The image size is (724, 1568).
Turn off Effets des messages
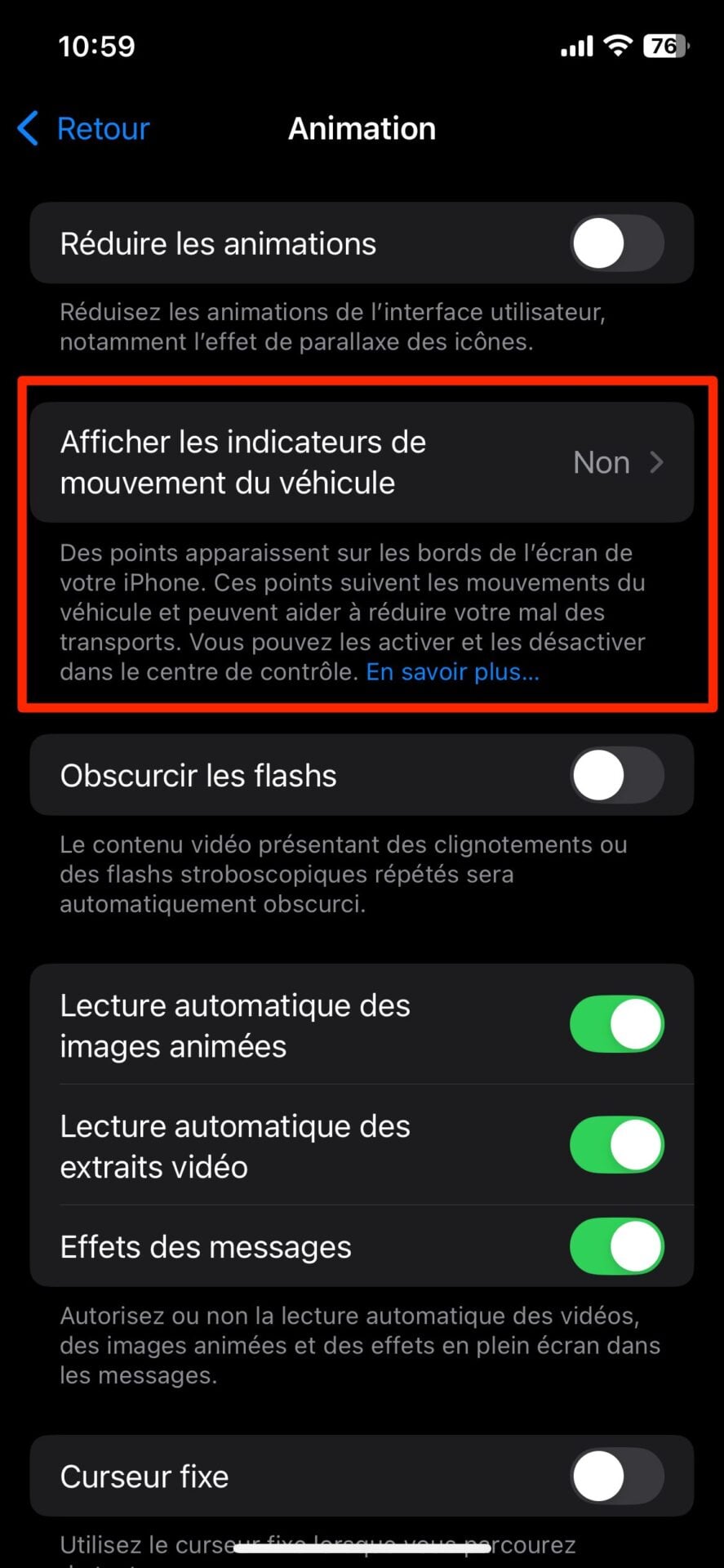point(616,1247)
